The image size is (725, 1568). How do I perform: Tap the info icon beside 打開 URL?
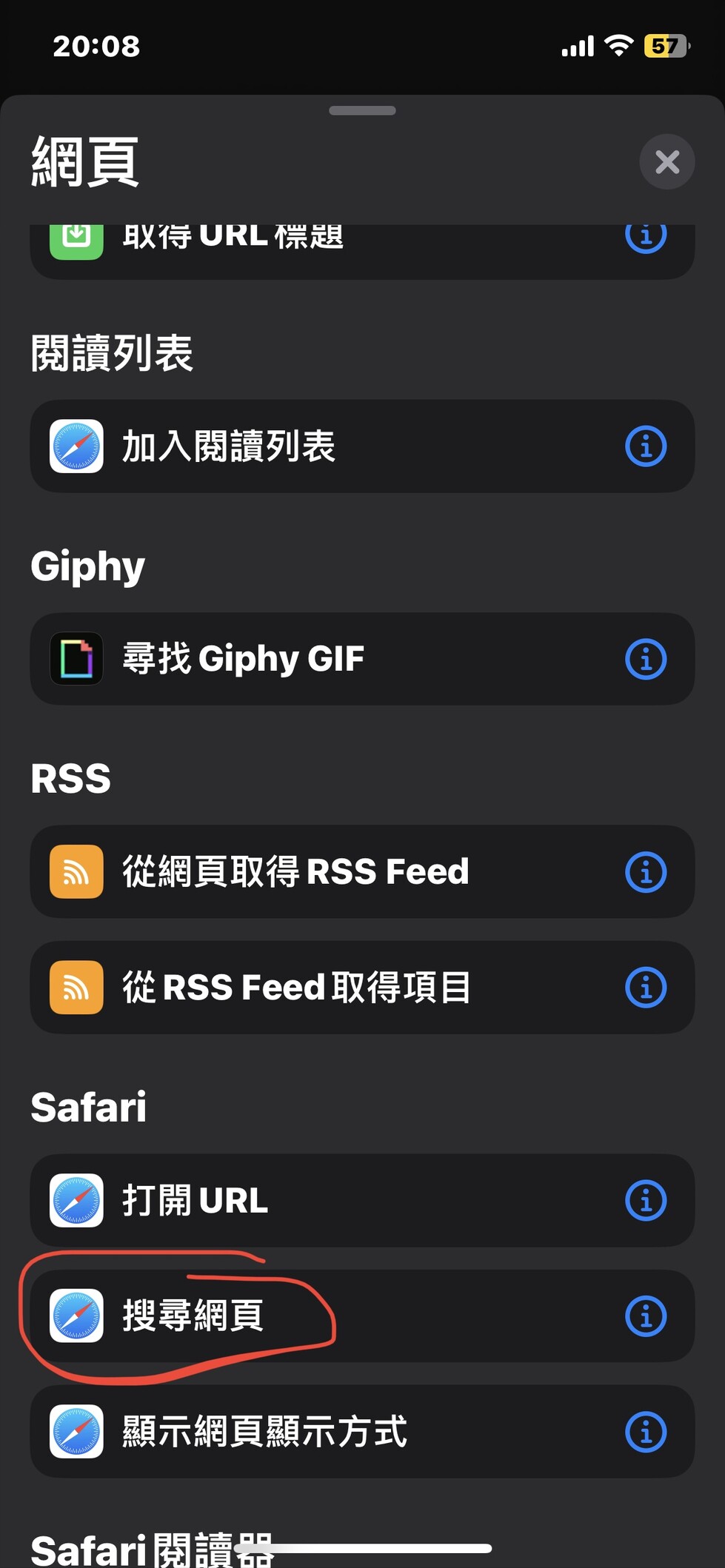click(646, 1200)
